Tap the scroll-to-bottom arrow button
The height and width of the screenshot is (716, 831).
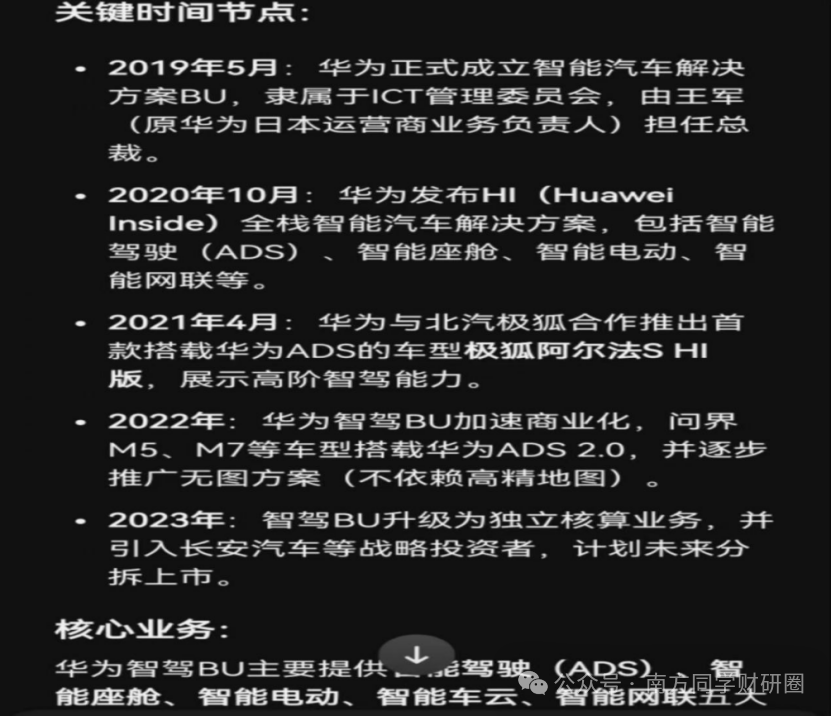pyautogui.click(x=416, y=657)
